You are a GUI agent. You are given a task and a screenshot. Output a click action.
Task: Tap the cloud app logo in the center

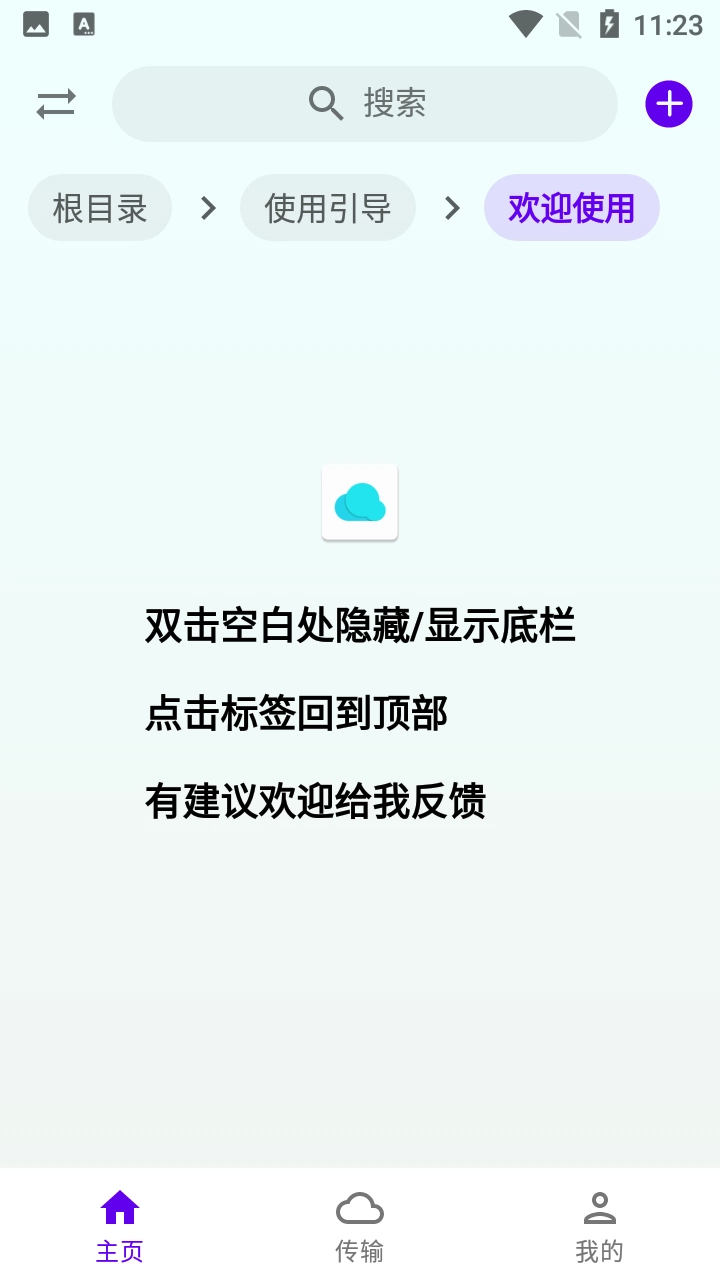[x=359, y=503]
